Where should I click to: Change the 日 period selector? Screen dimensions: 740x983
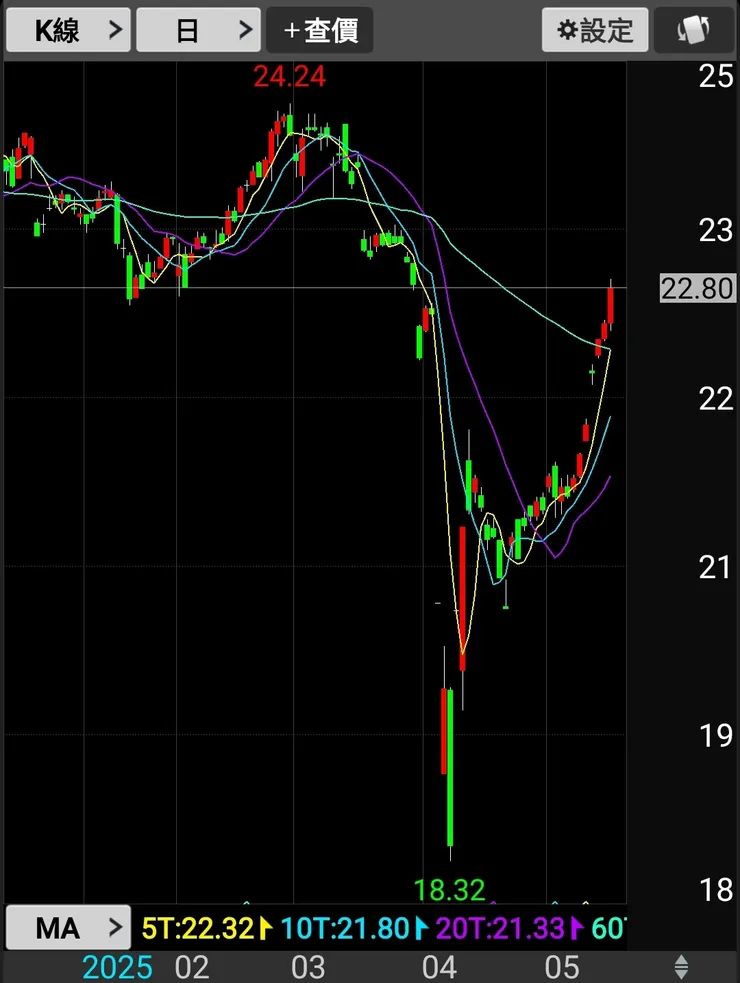click(198, 30)
